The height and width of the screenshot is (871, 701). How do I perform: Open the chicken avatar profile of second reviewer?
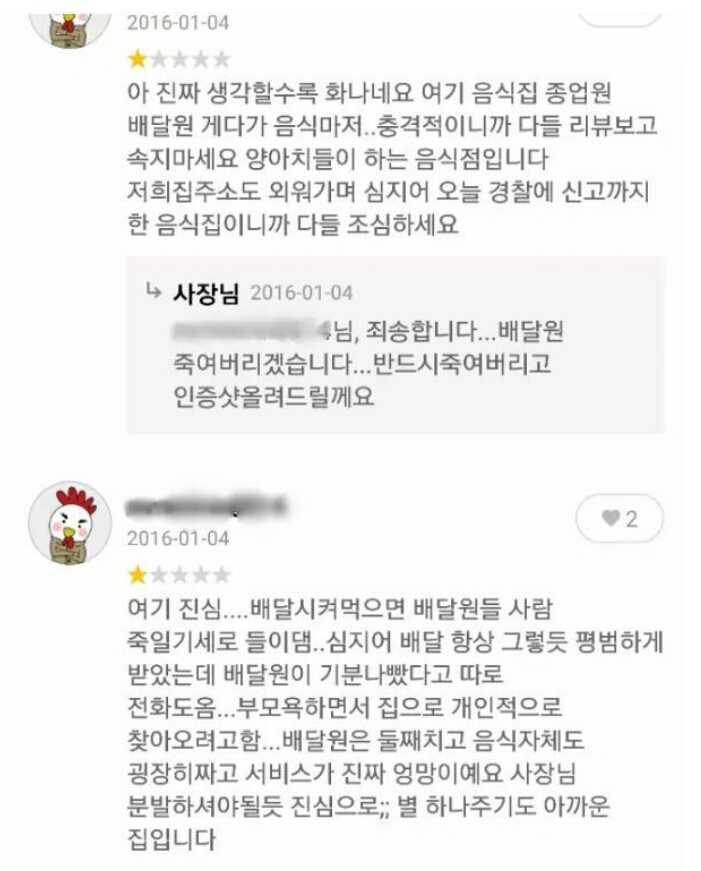coord(69,522)
